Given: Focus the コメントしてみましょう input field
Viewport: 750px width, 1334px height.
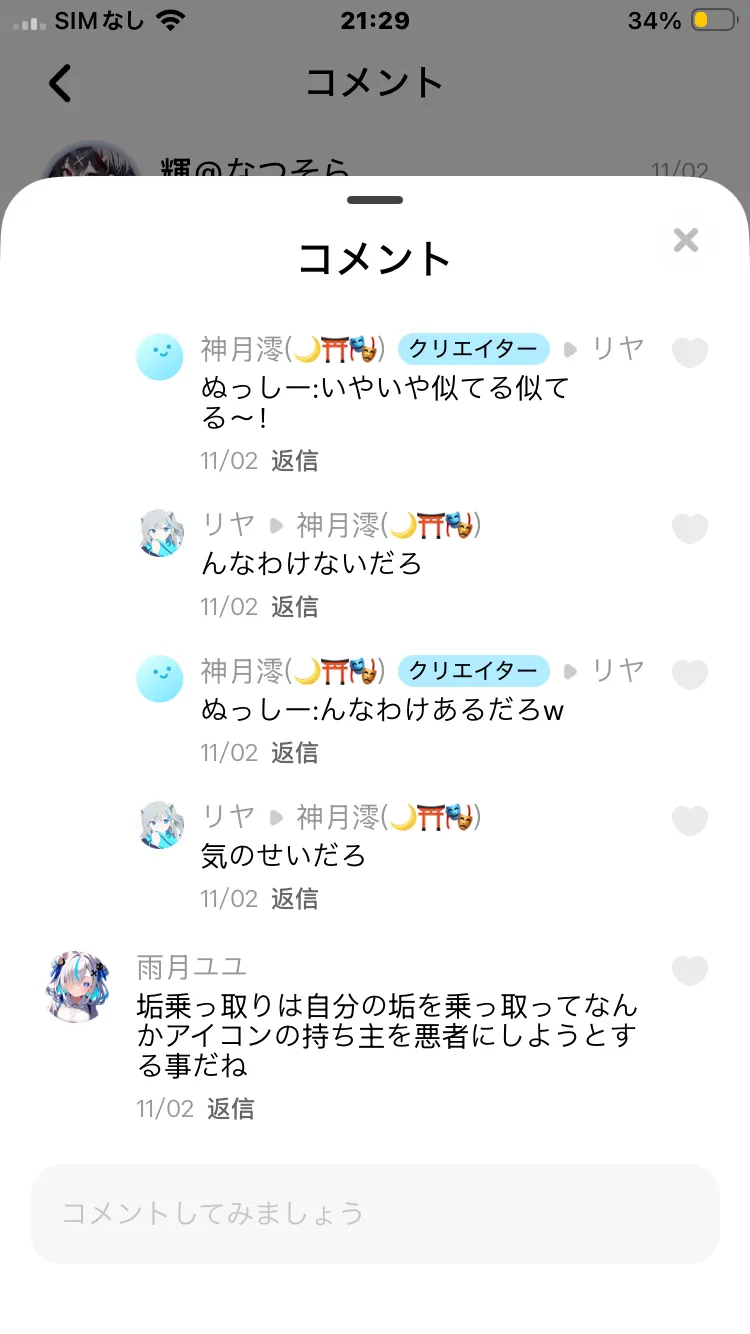Looking at the screenshot, I should (375, 1214).
